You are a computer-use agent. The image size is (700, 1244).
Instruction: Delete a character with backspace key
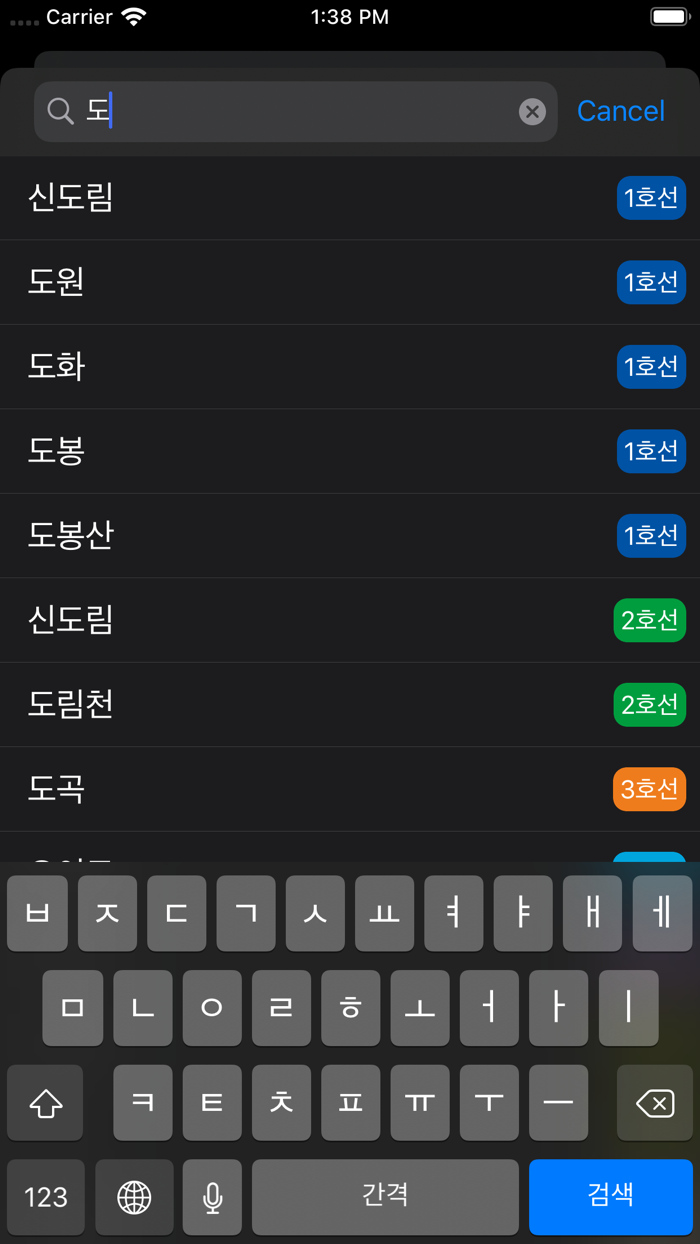tap(654, 1103)
